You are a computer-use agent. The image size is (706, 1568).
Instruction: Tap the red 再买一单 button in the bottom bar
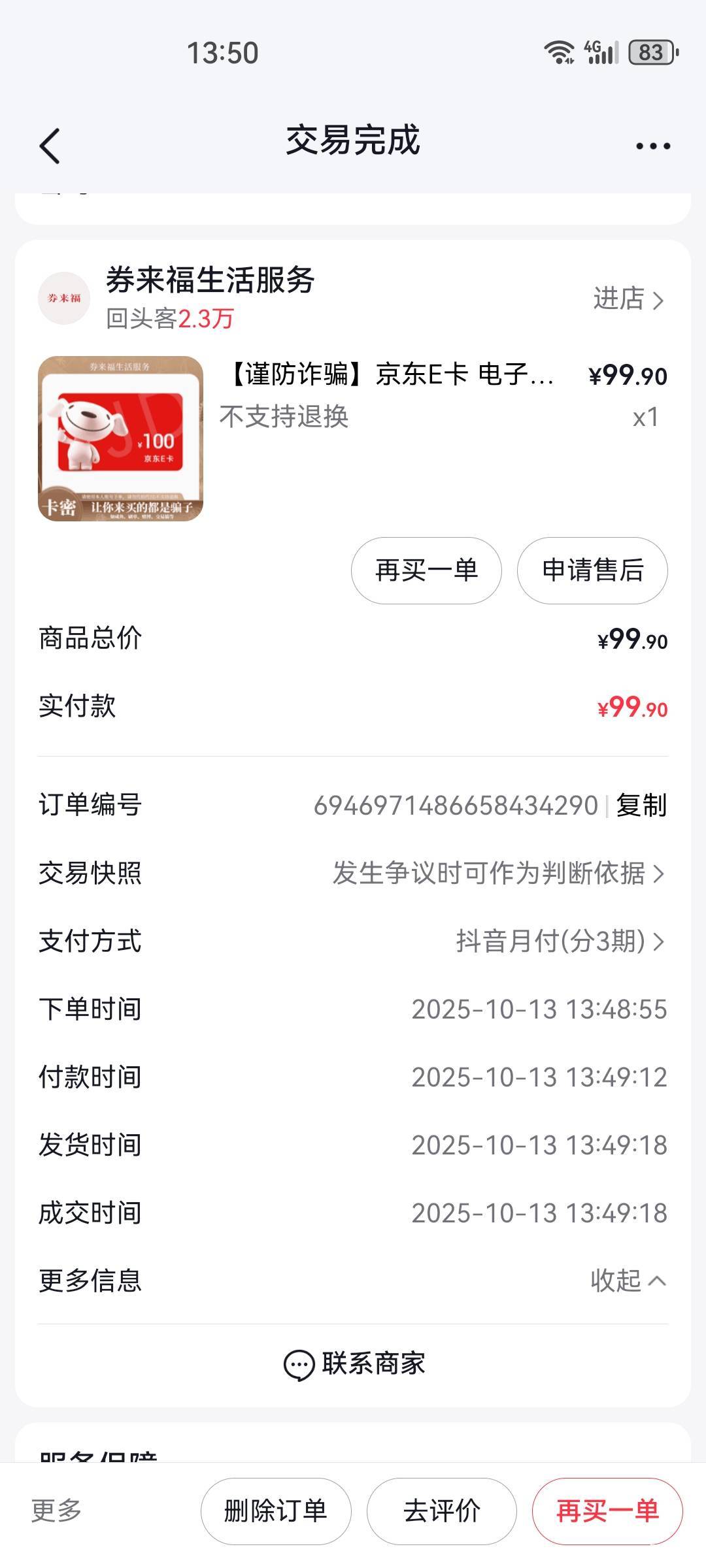click(607, 1511)
